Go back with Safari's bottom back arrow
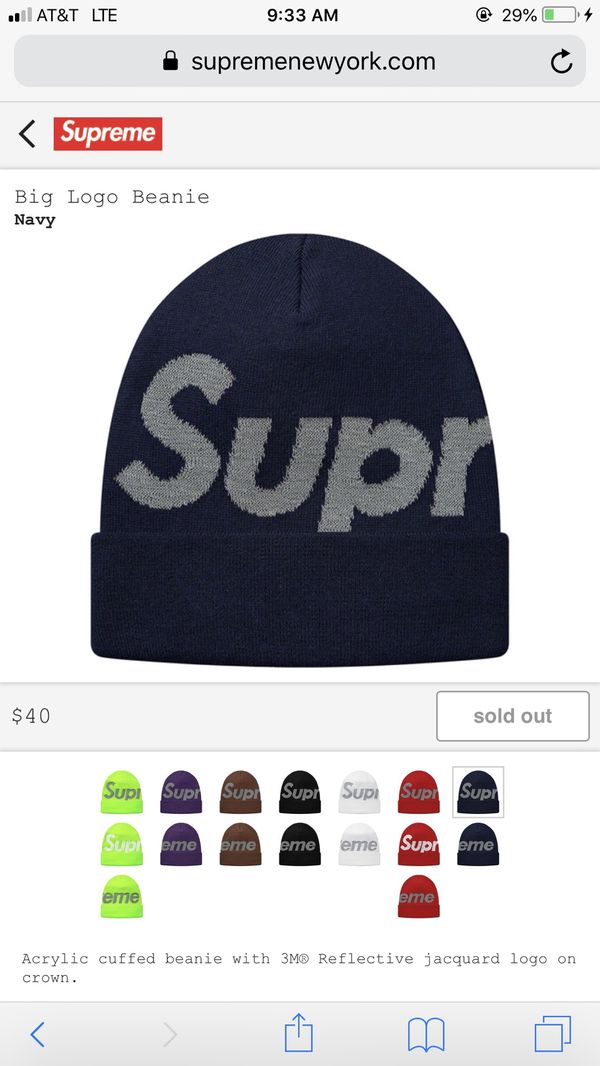Screen dimensions: 600x1066 (x=38, y=1035)
